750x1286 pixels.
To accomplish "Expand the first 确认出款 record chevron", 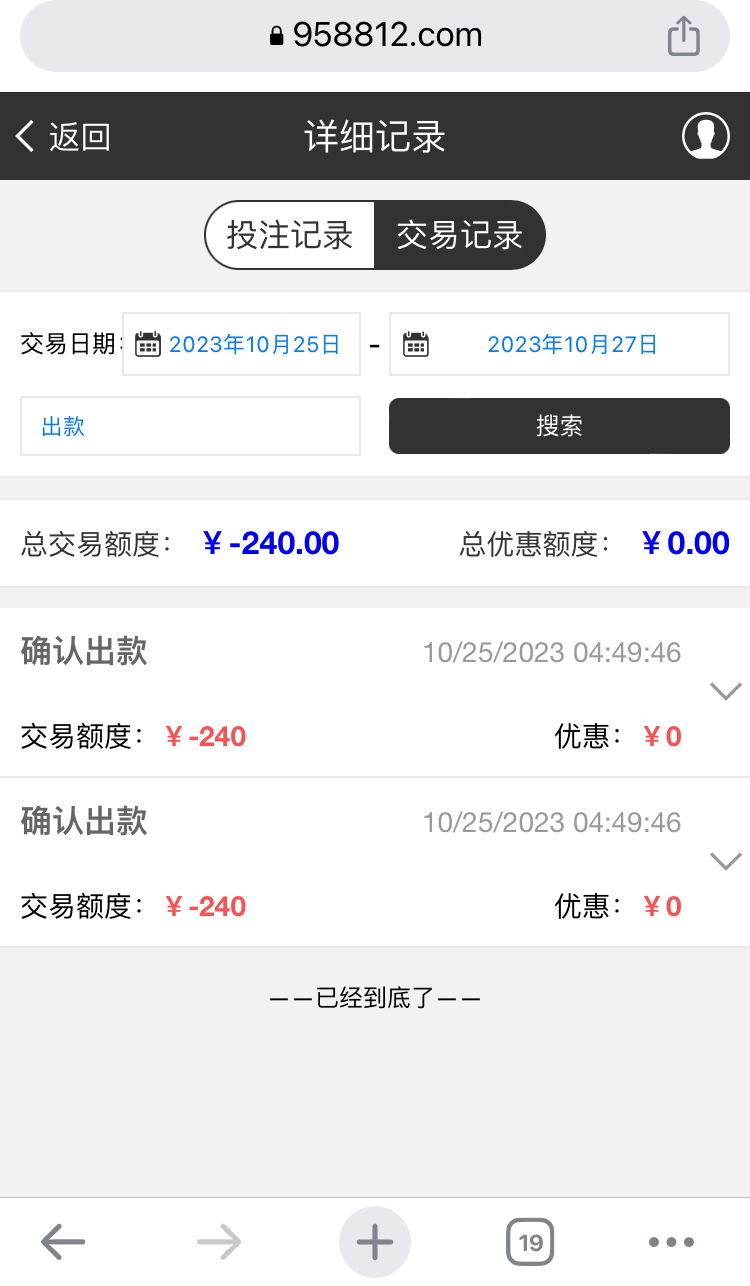I will click(724, 691).
